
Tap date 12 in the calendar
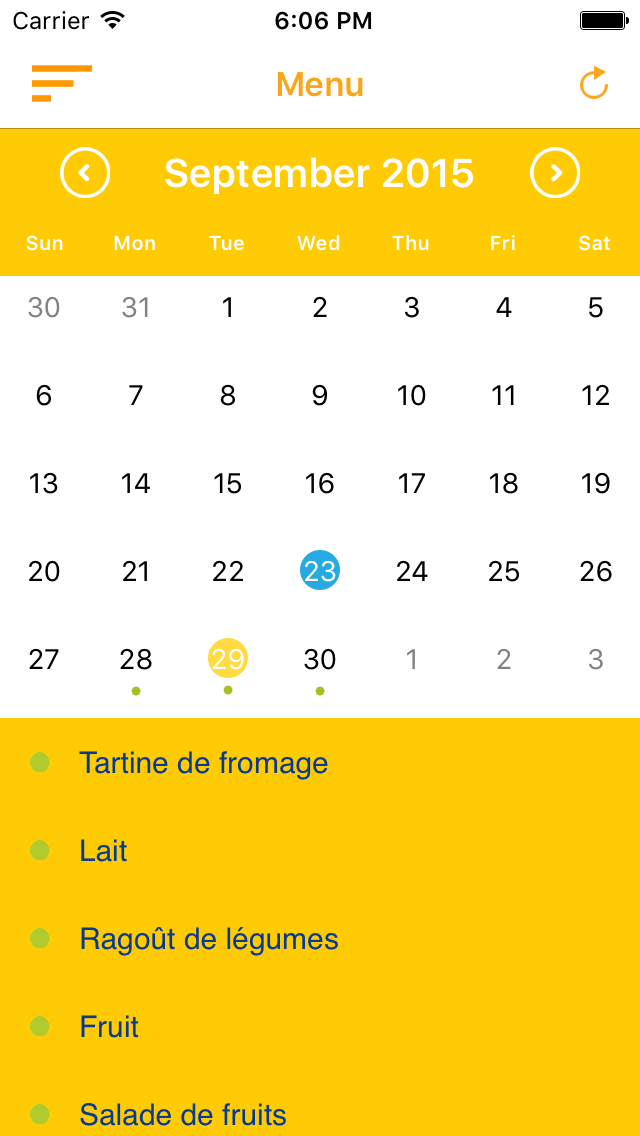(596, 396)
